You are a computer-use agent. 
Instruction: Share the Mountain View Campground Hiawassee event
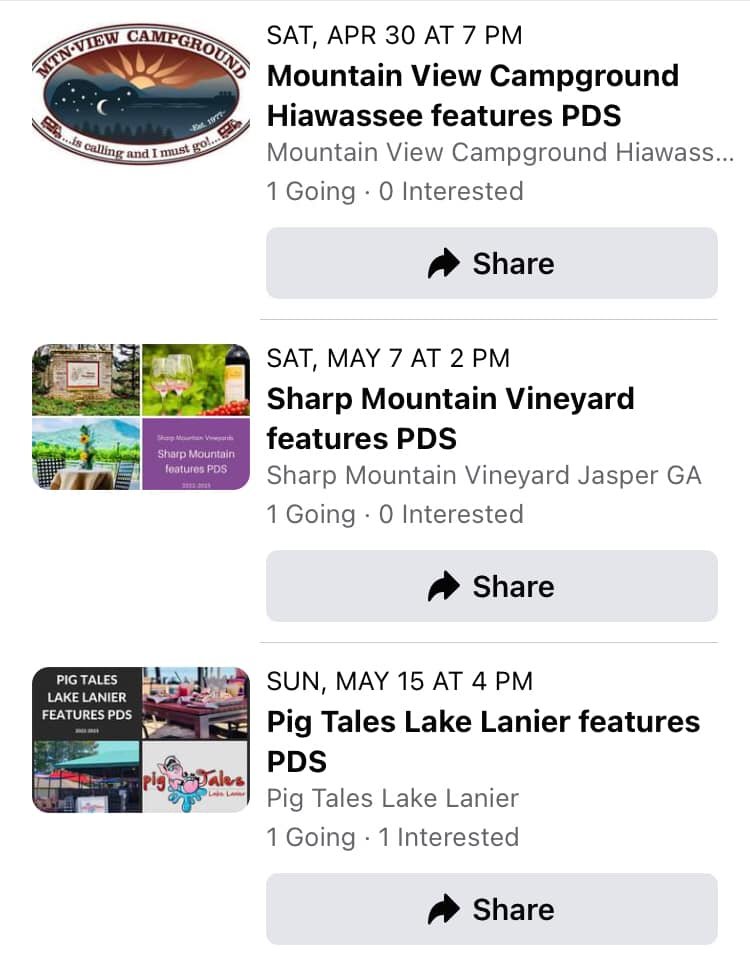click(x=491, y=263)
